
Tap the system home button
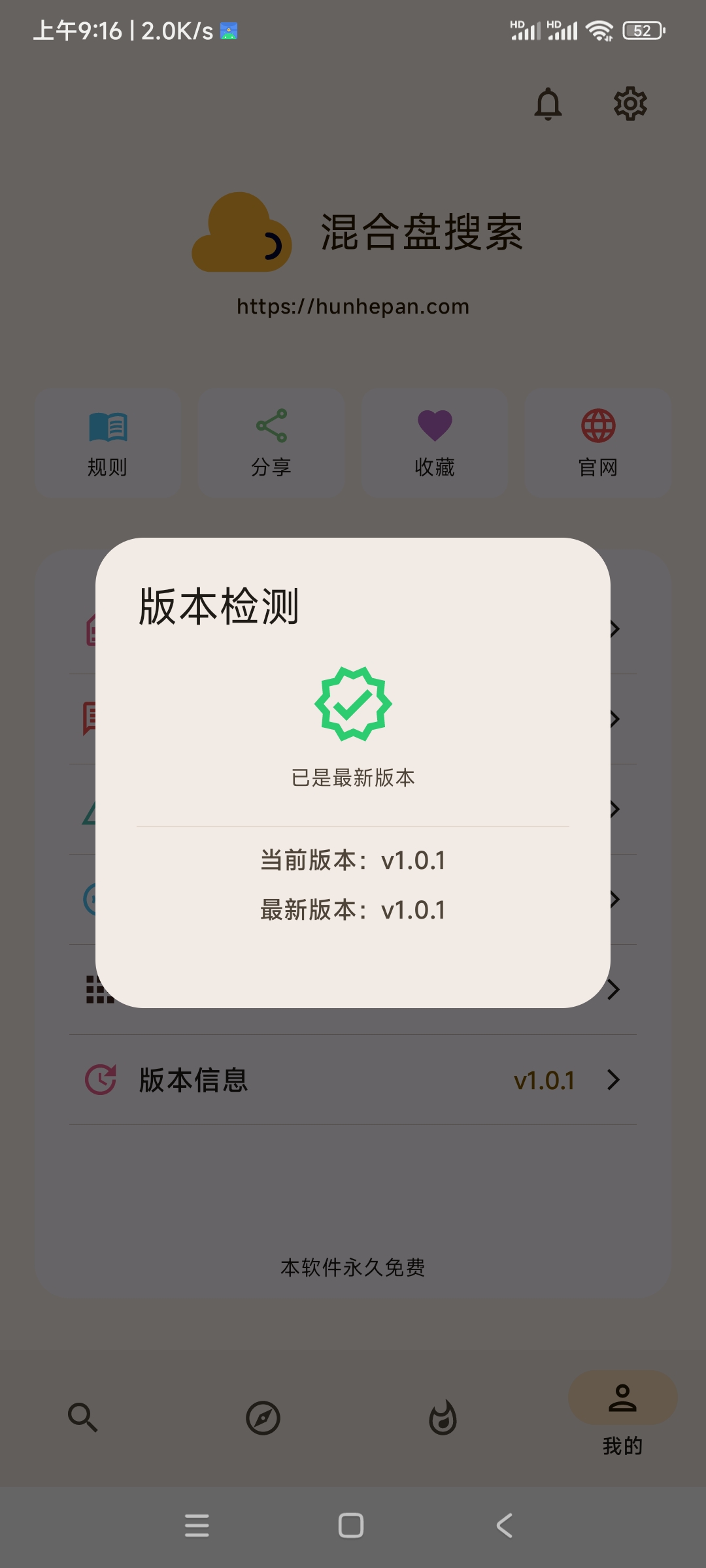click(x=351, y=1526)
